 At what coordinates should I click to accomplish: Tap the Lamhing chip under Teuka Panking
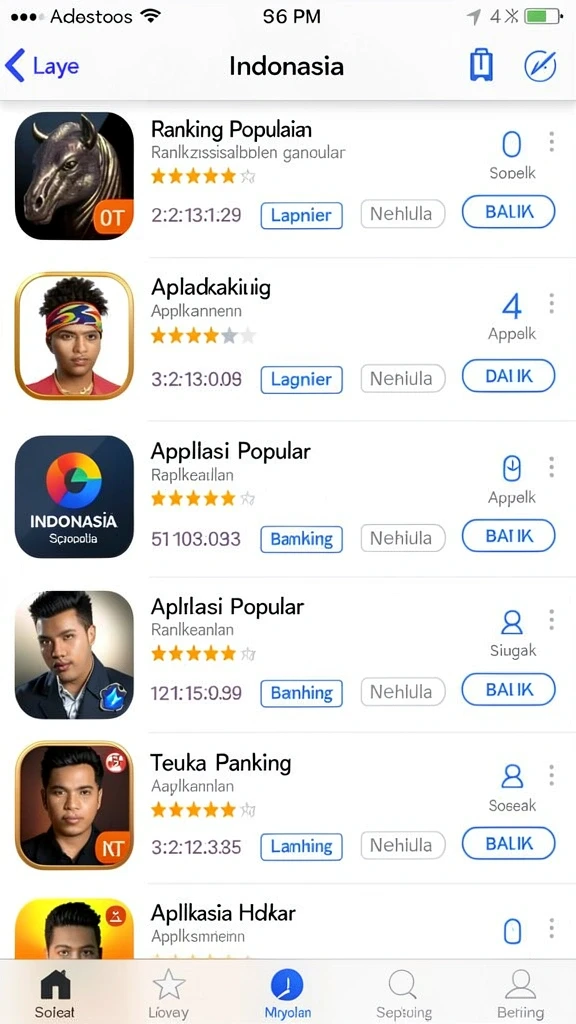(x=302, y=847)
